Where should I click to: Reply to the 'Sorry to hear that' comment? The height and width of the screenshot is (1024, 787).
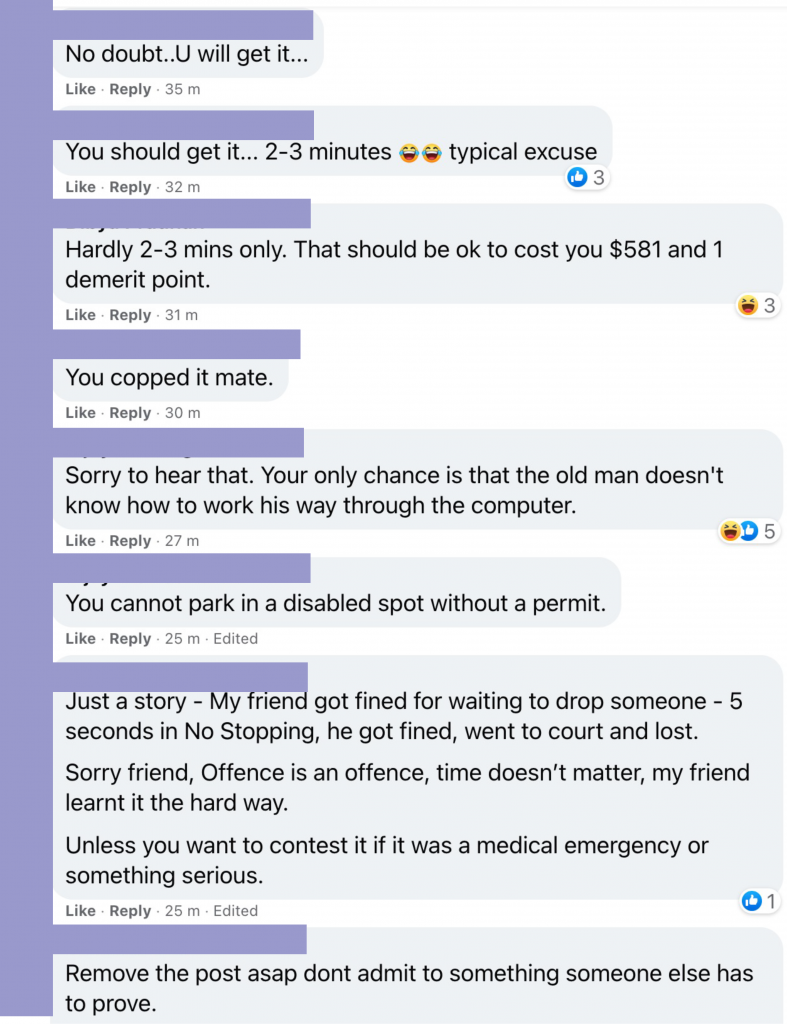[130, 541]
